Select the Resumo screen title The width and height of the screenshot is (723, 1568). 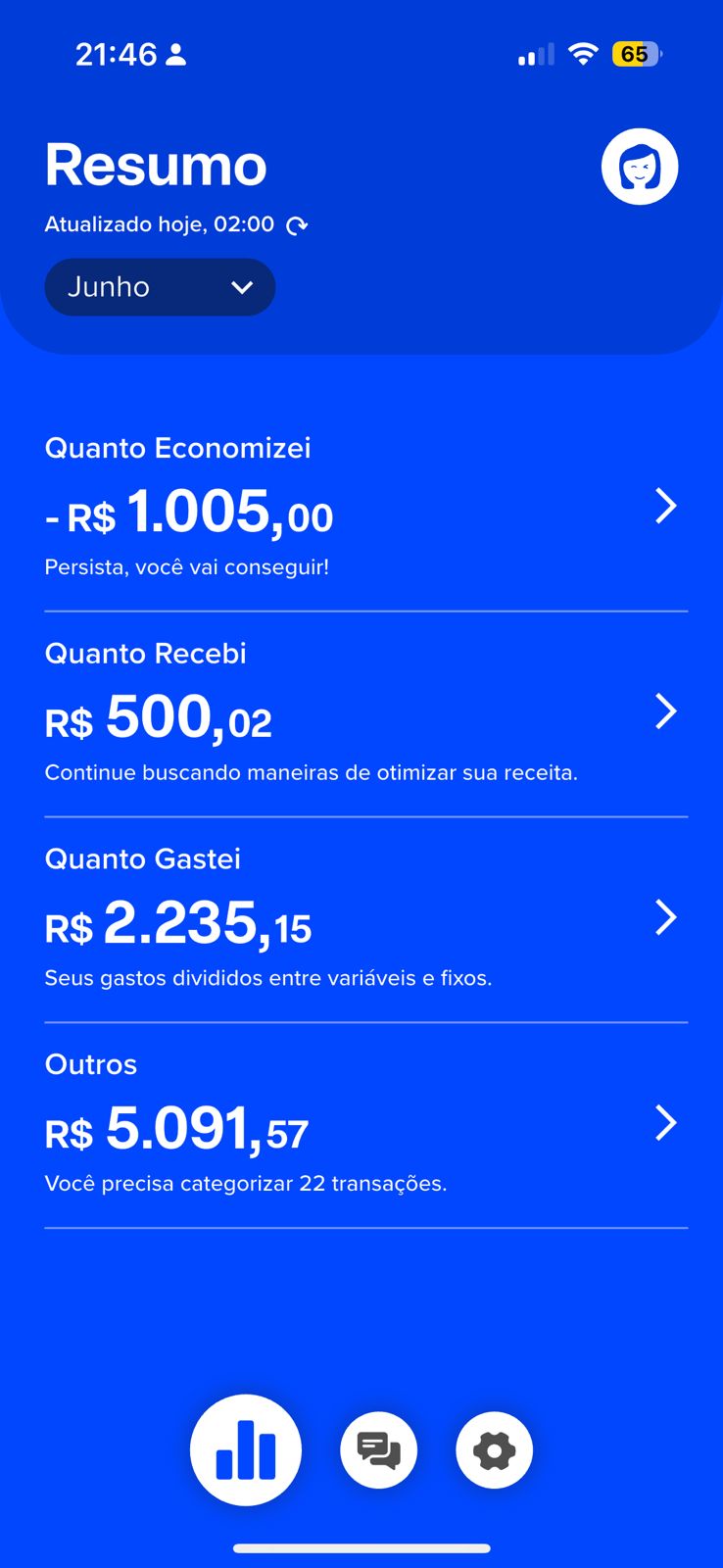point(156,165)
